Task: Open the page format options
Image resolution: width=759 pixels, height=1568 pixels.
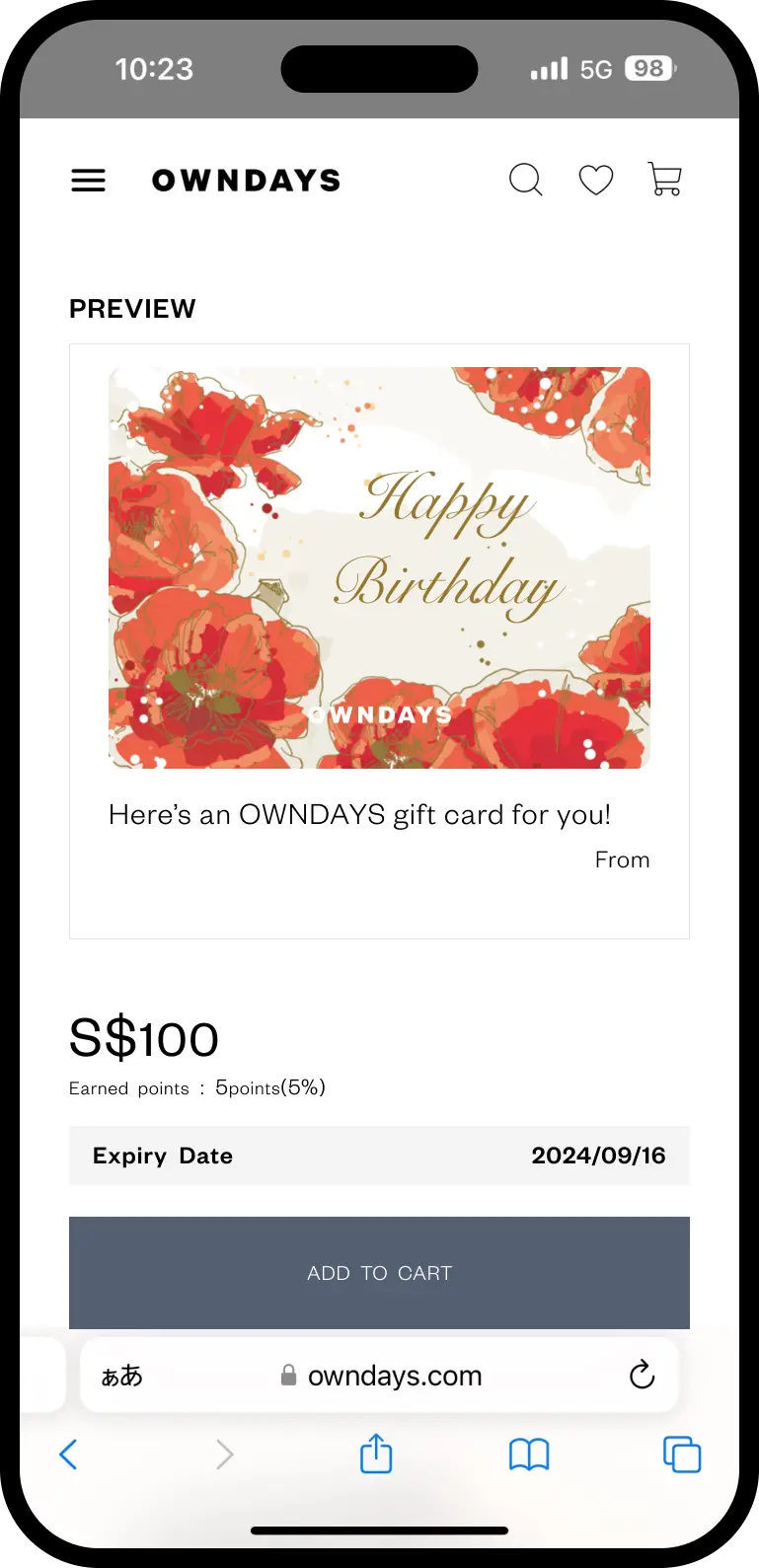Action: [122, 1376]
